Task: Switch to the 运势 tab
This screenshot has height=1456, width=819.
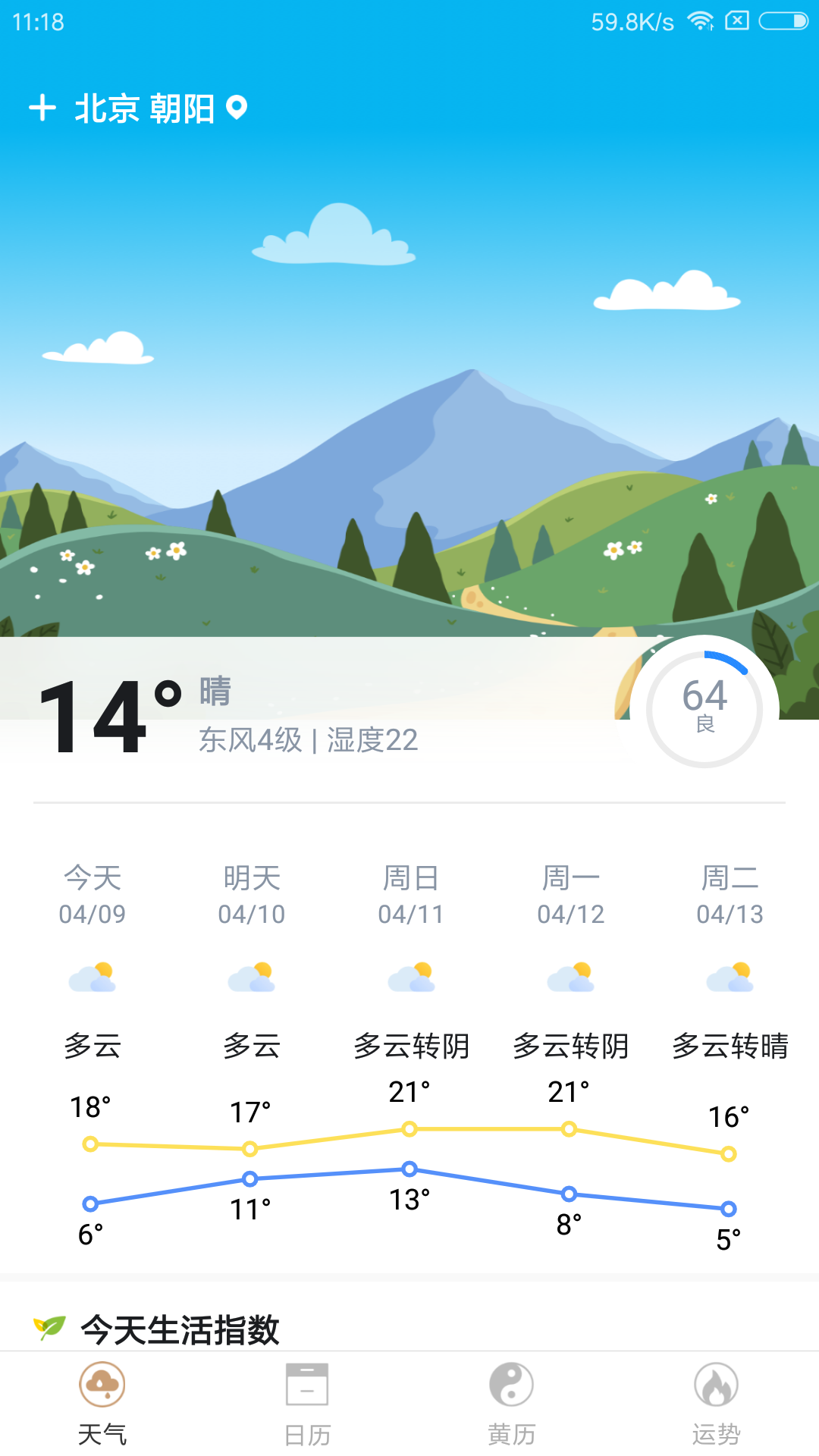Action: (716, 1403)
